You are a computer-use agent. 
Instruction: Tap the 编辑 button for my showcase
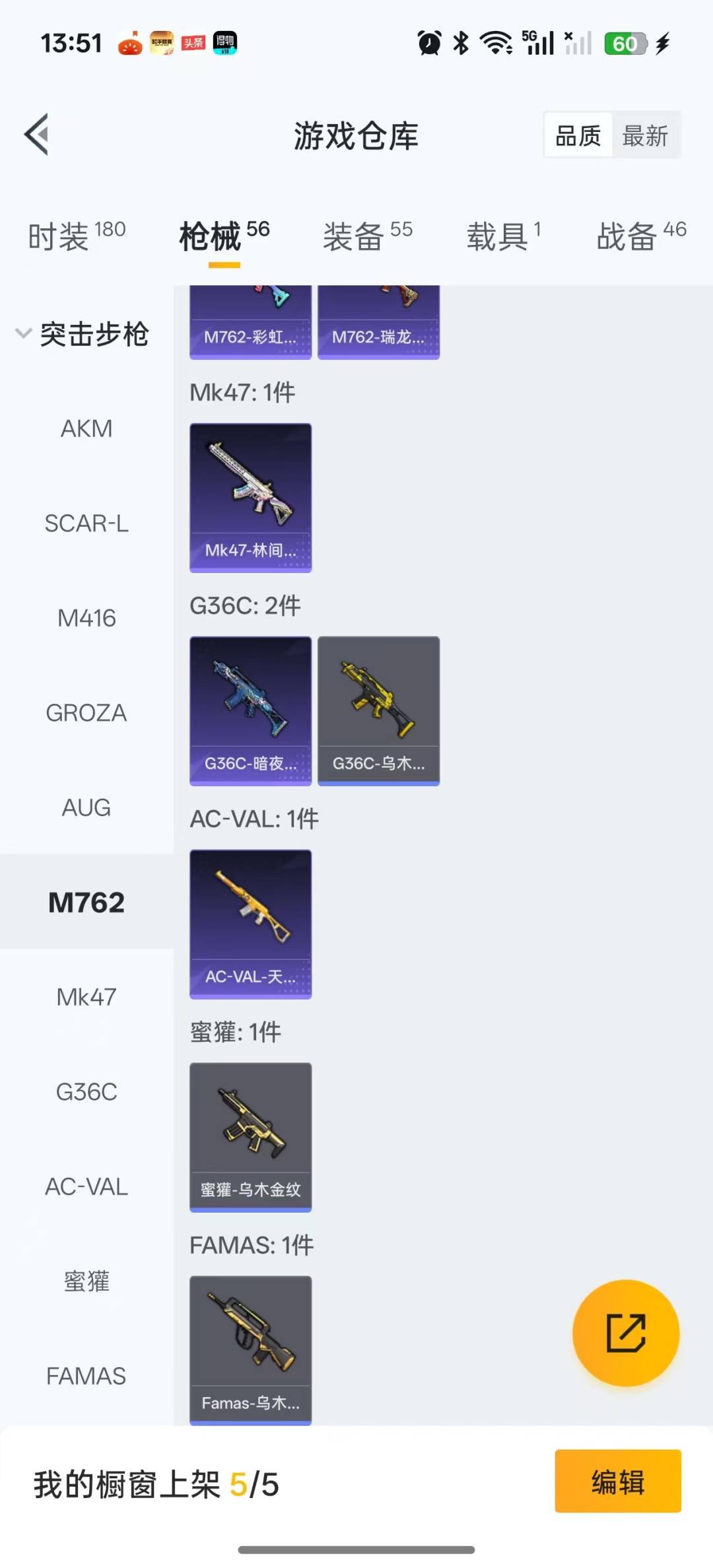617,1481
